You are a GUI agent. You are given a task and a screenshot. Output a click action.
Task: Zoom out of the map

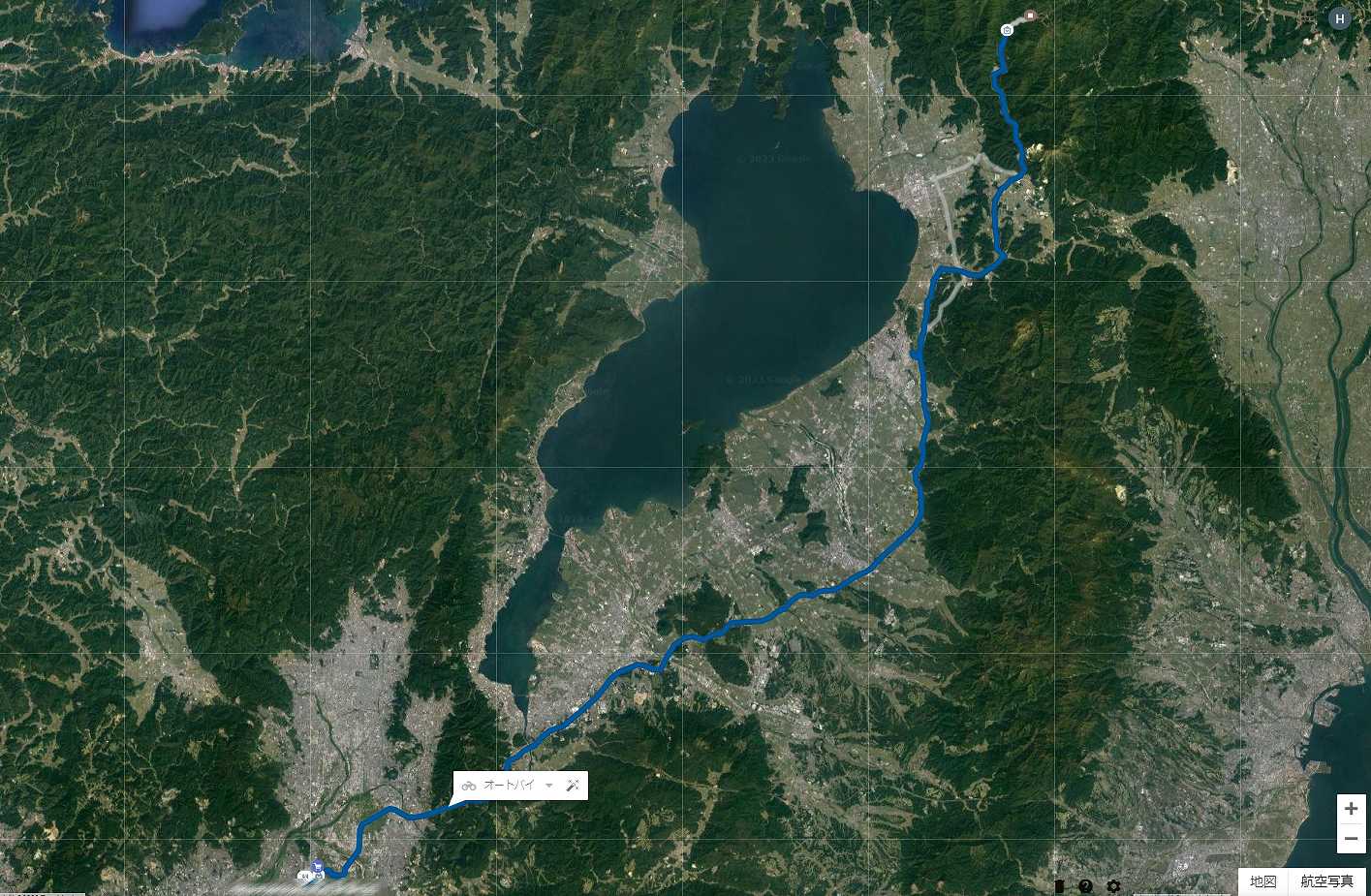pos(1351,839)
